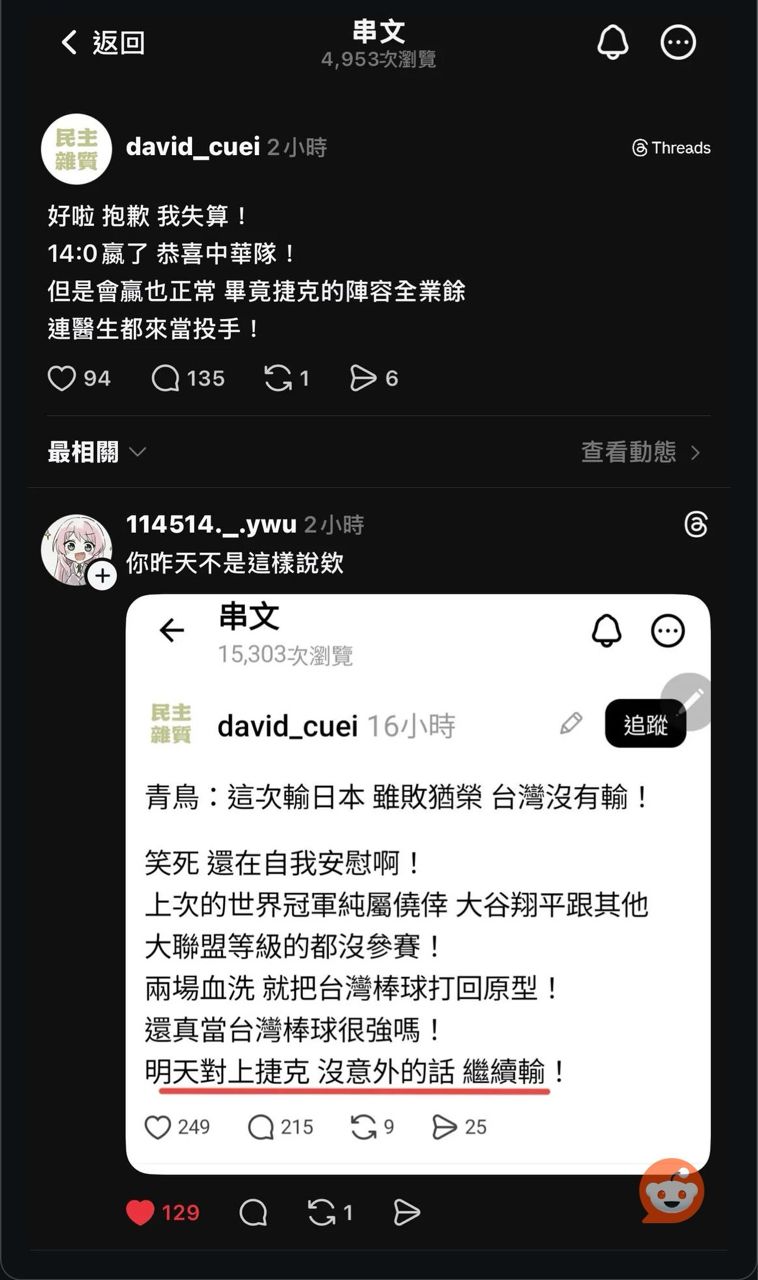This screenshot has width=758, height=1280.
Task: Open the overflow menu in the header
Action: pos(678,42)
